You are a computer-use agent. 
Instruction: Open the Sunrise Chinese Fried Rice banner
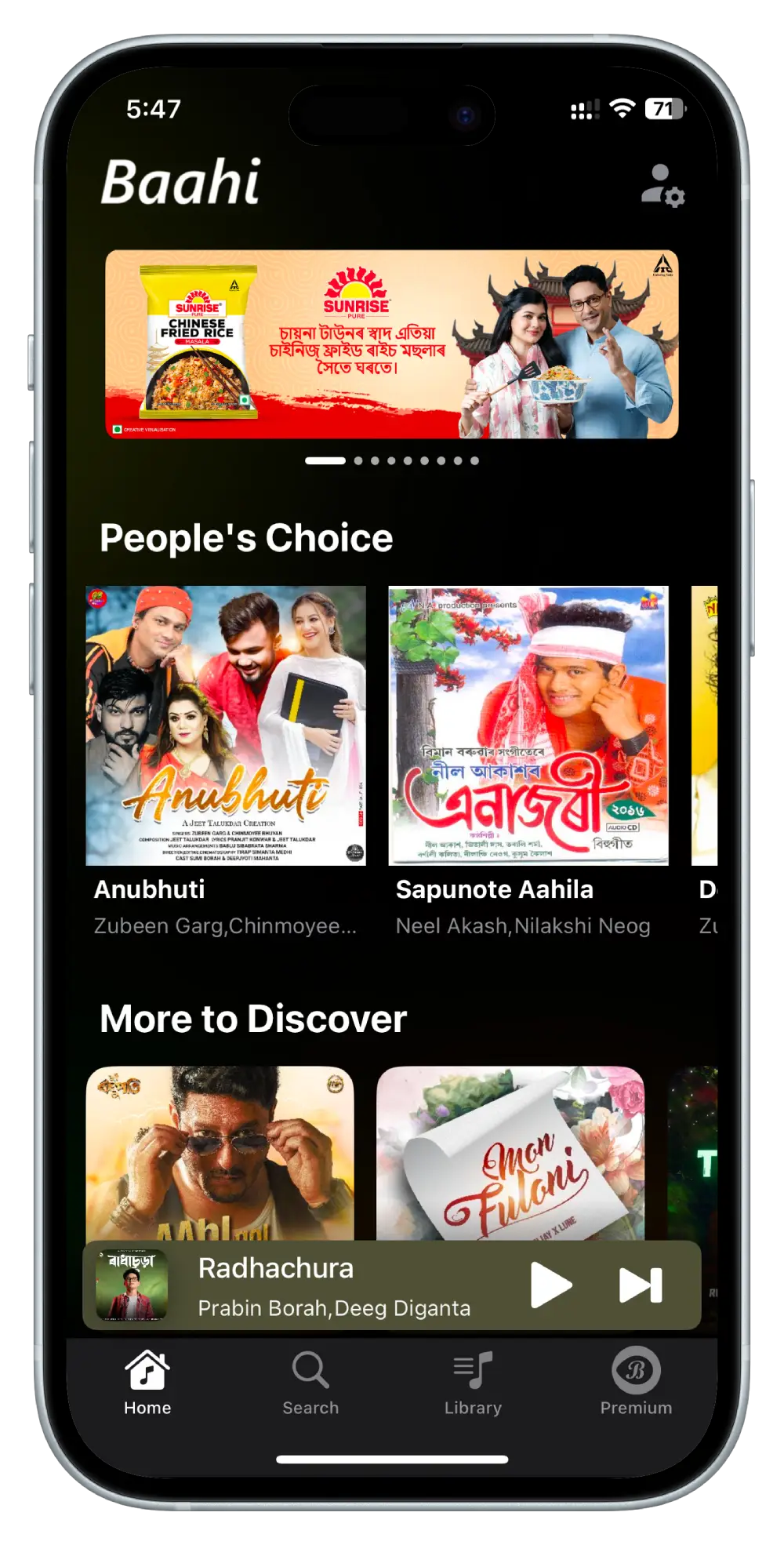pyautogui.click(x=391, y=344)
